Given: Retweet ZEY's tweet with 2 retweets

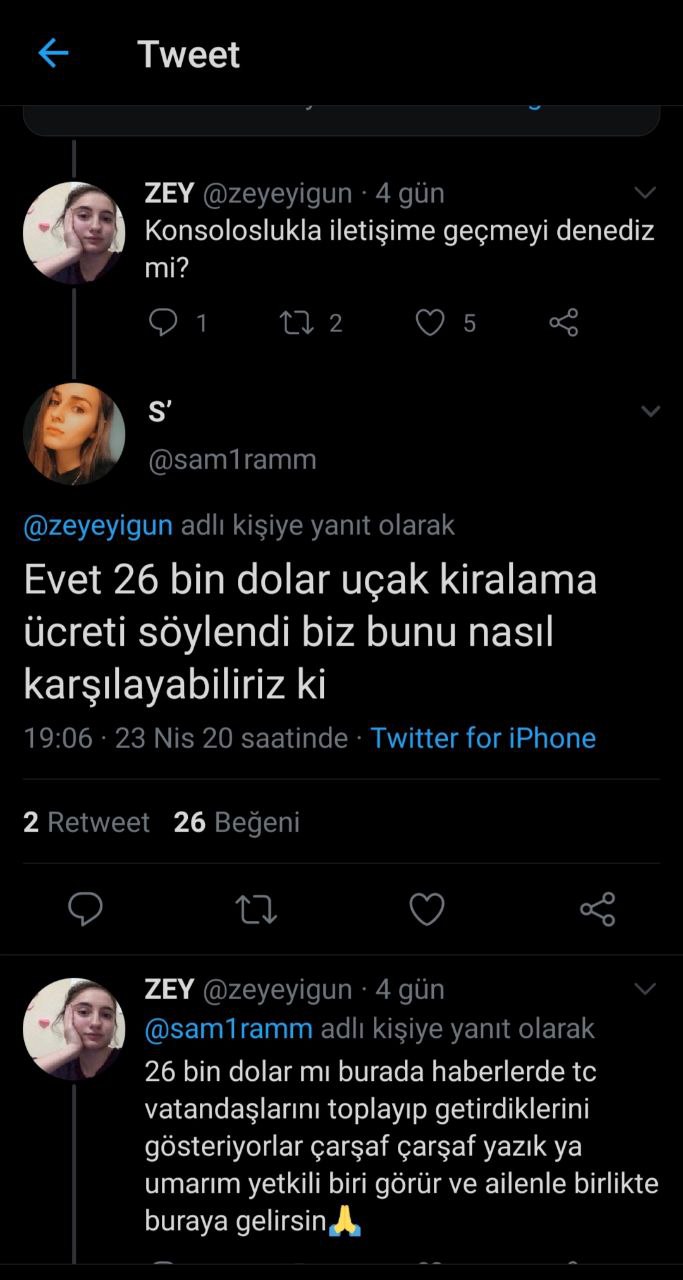Looking at the screenshot, I should (296, 322).
